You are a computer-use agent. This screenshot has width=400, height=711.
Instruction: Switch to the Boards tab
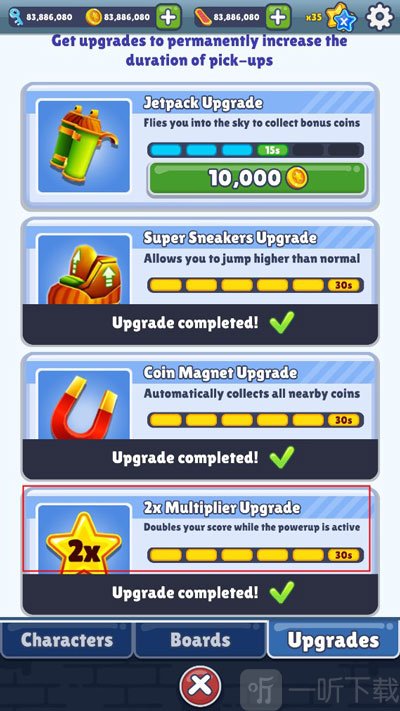[200, 640]
